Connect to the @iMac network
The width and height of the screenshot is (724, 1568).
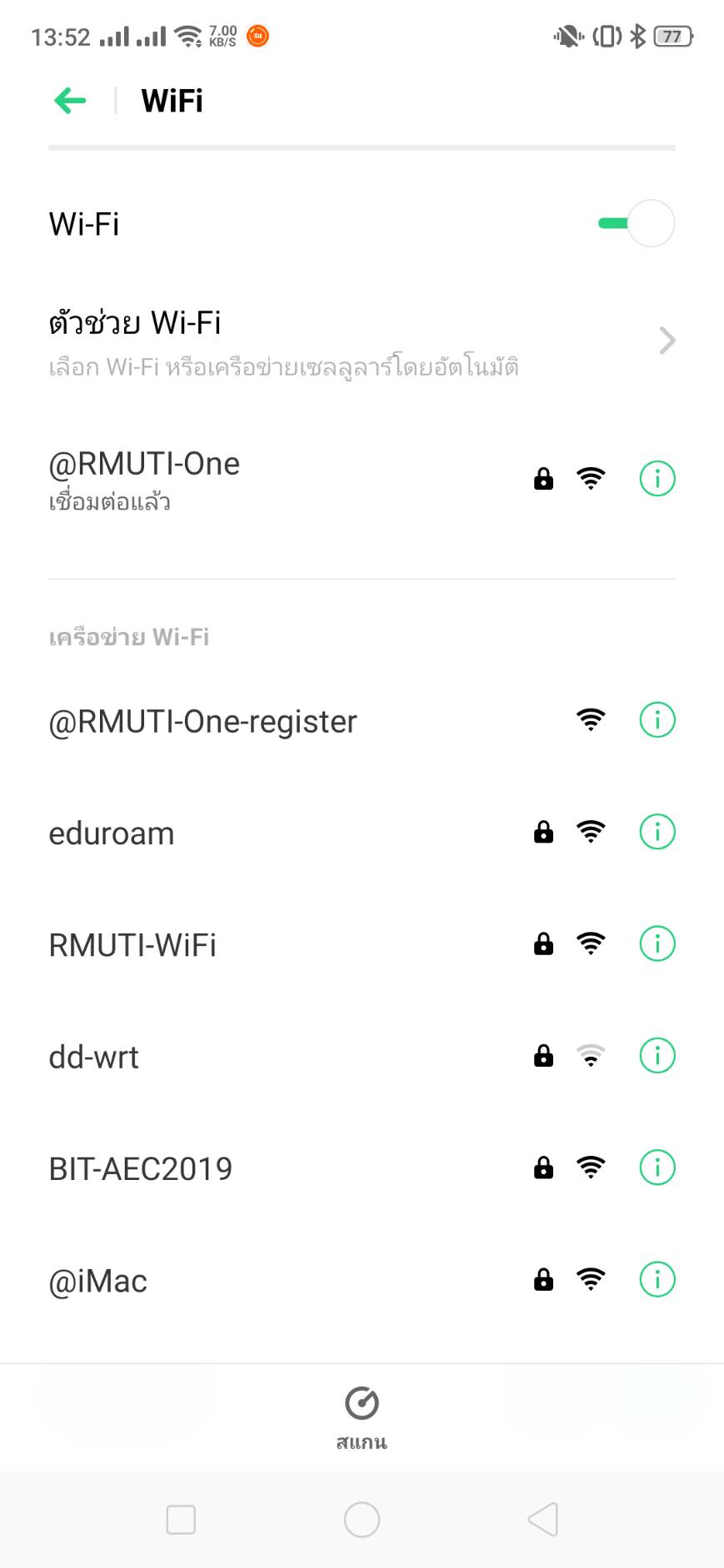point(98,1281)
